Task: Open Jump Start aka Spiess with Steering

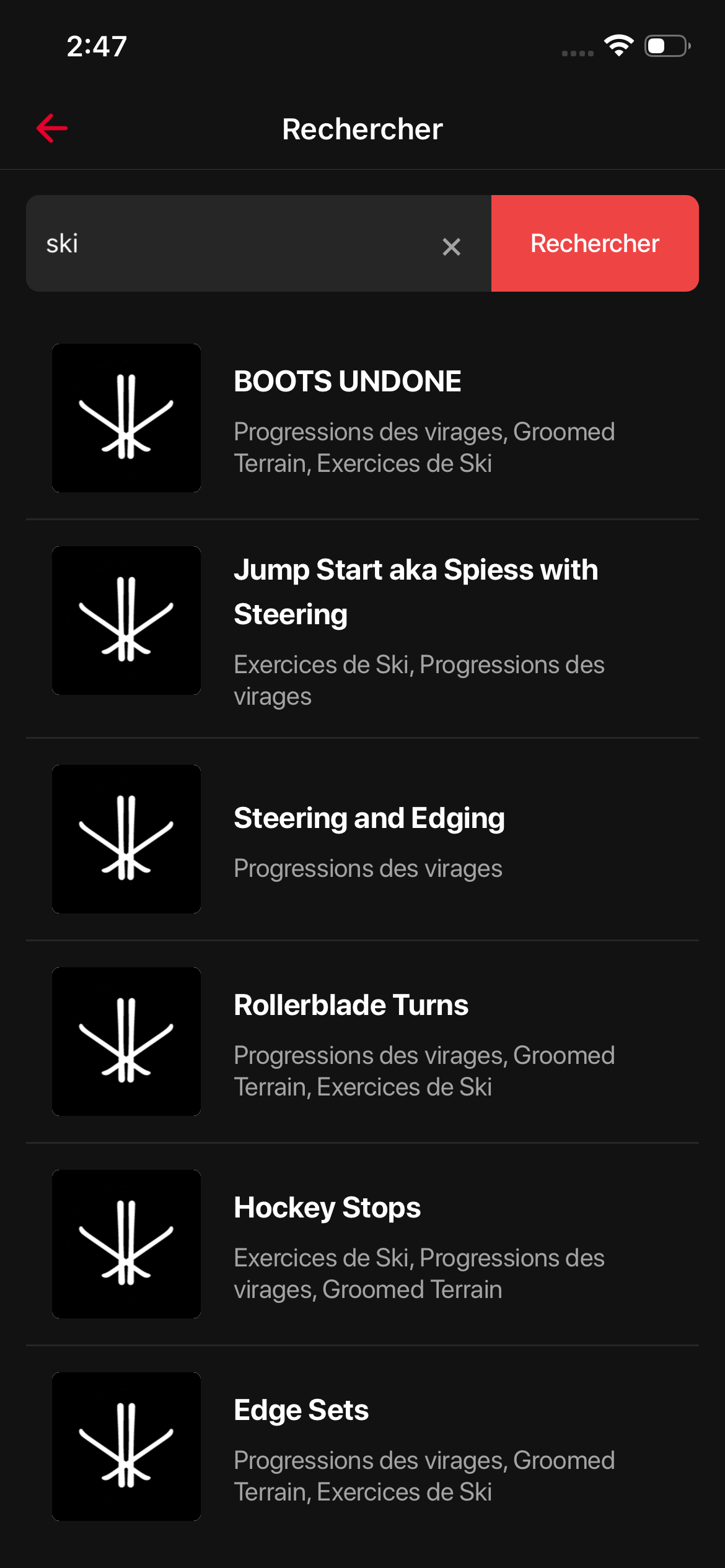Action: [362, 629]
